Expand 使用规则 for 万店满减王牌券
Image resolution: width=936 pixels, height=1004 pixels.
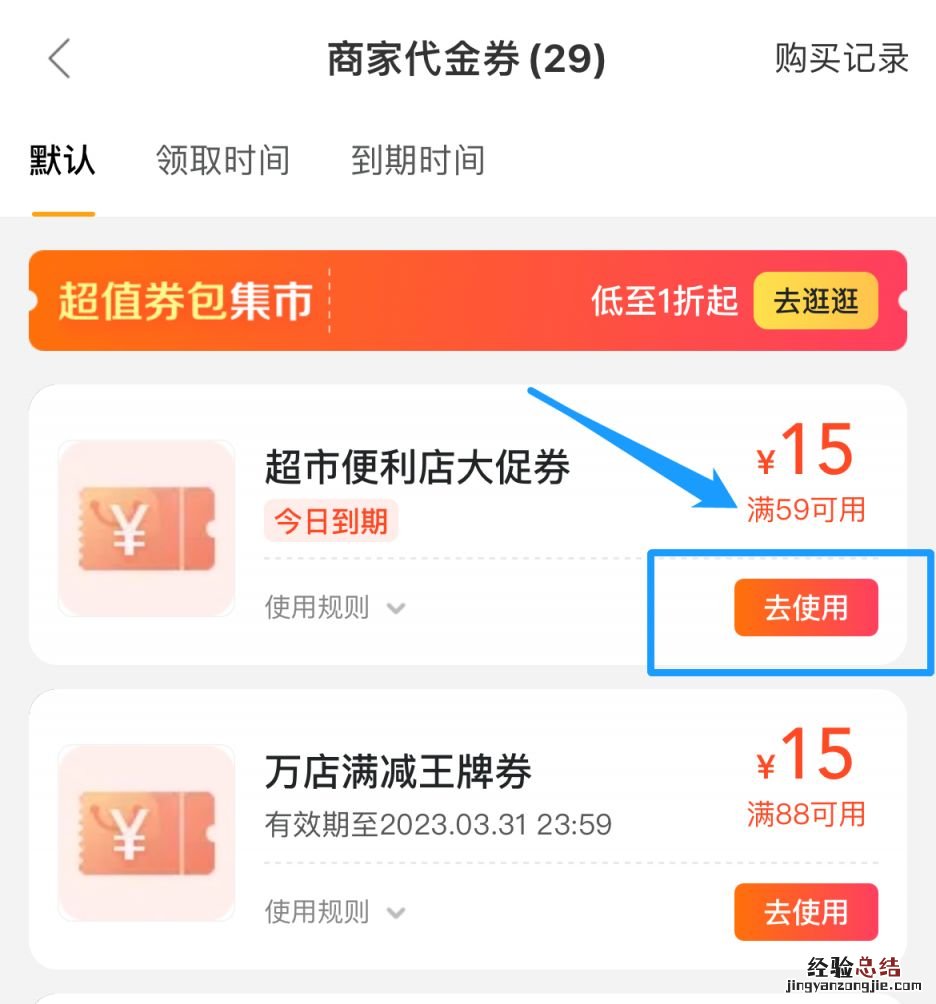pyautogui.click(x=334, y=911)
